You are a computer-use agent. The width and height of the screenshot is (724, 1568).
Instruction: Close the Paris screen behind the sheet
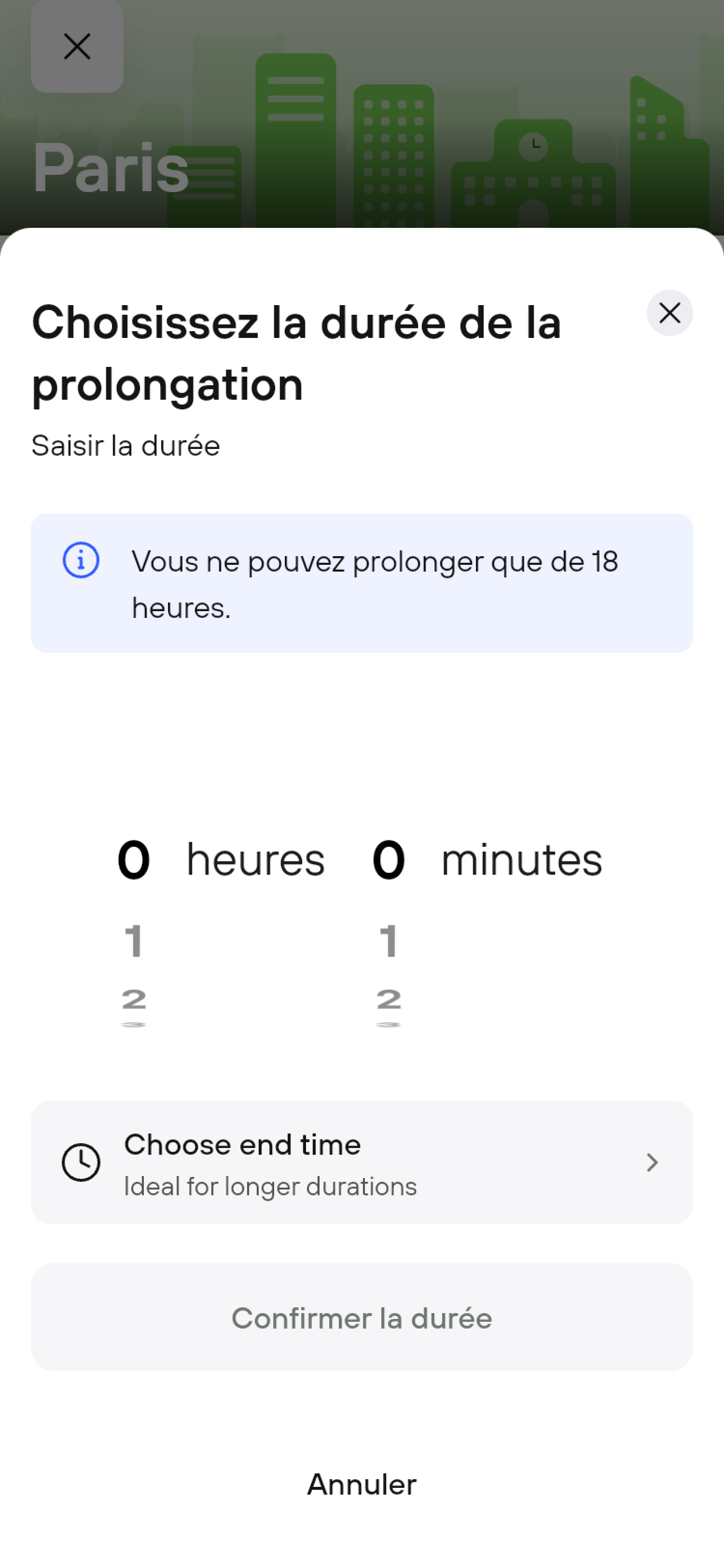pos(77,46)
